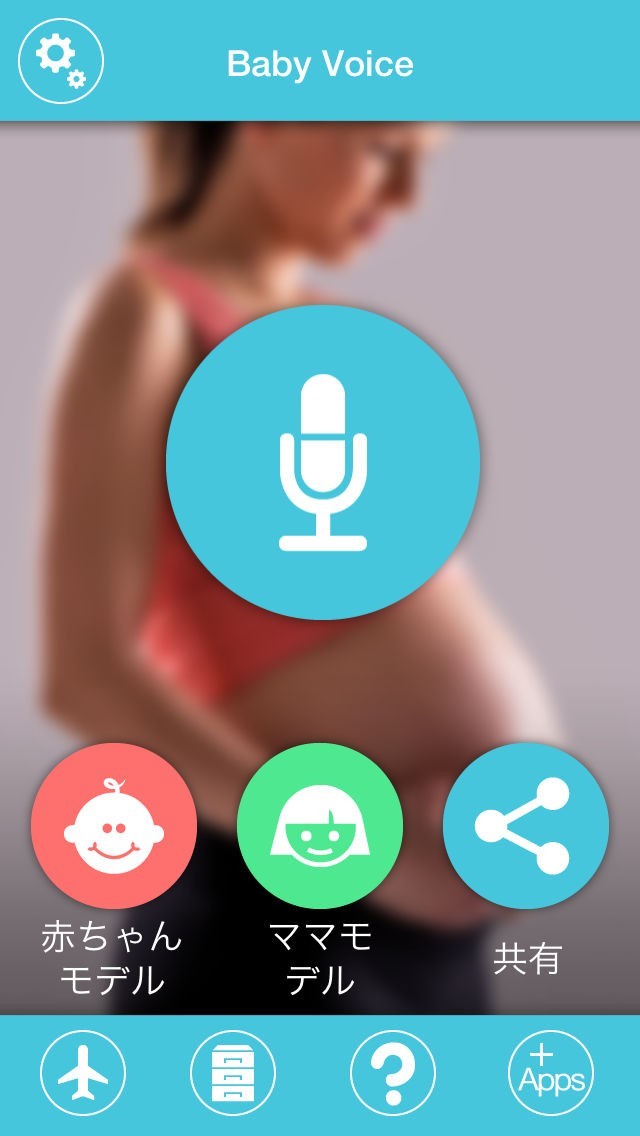This screenshot has width=640, height=1136.
Task: Select the 赤ちゃんモデル baby mode
Action: click(114, 826)
